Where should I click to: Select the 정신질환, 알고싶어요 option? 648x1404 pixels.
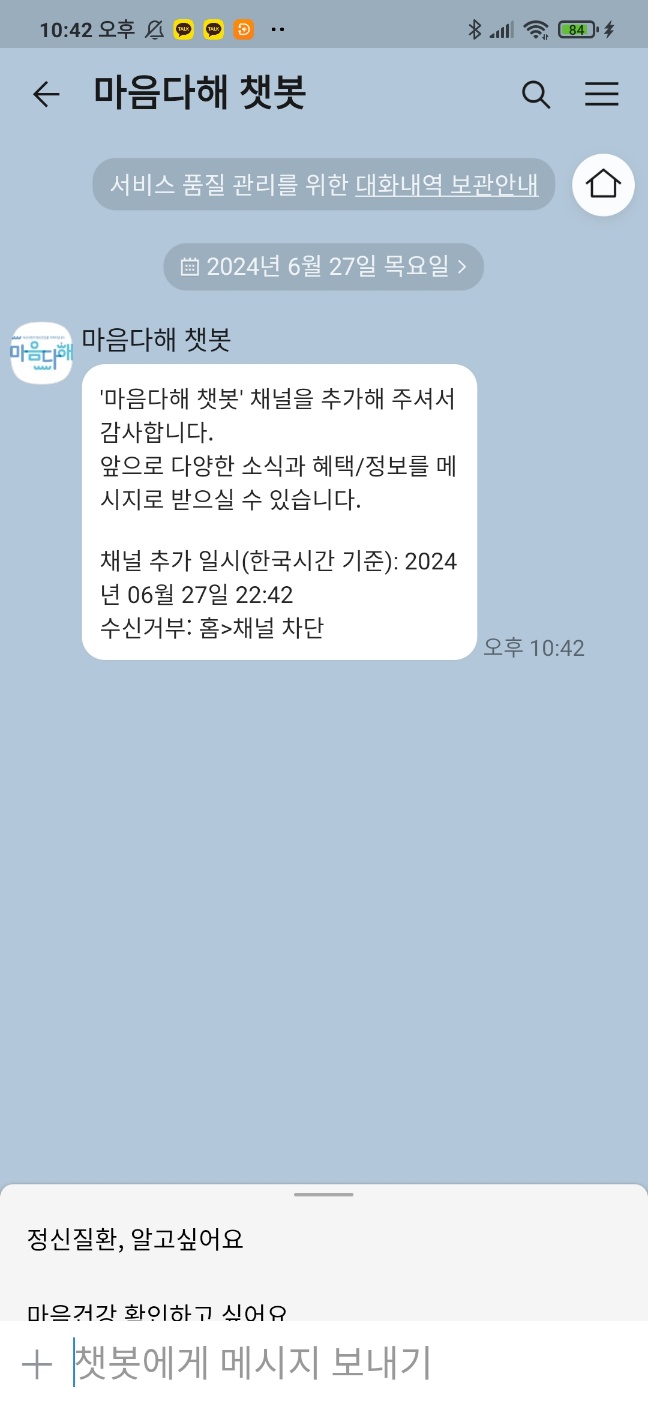(x=135, y=1240)
